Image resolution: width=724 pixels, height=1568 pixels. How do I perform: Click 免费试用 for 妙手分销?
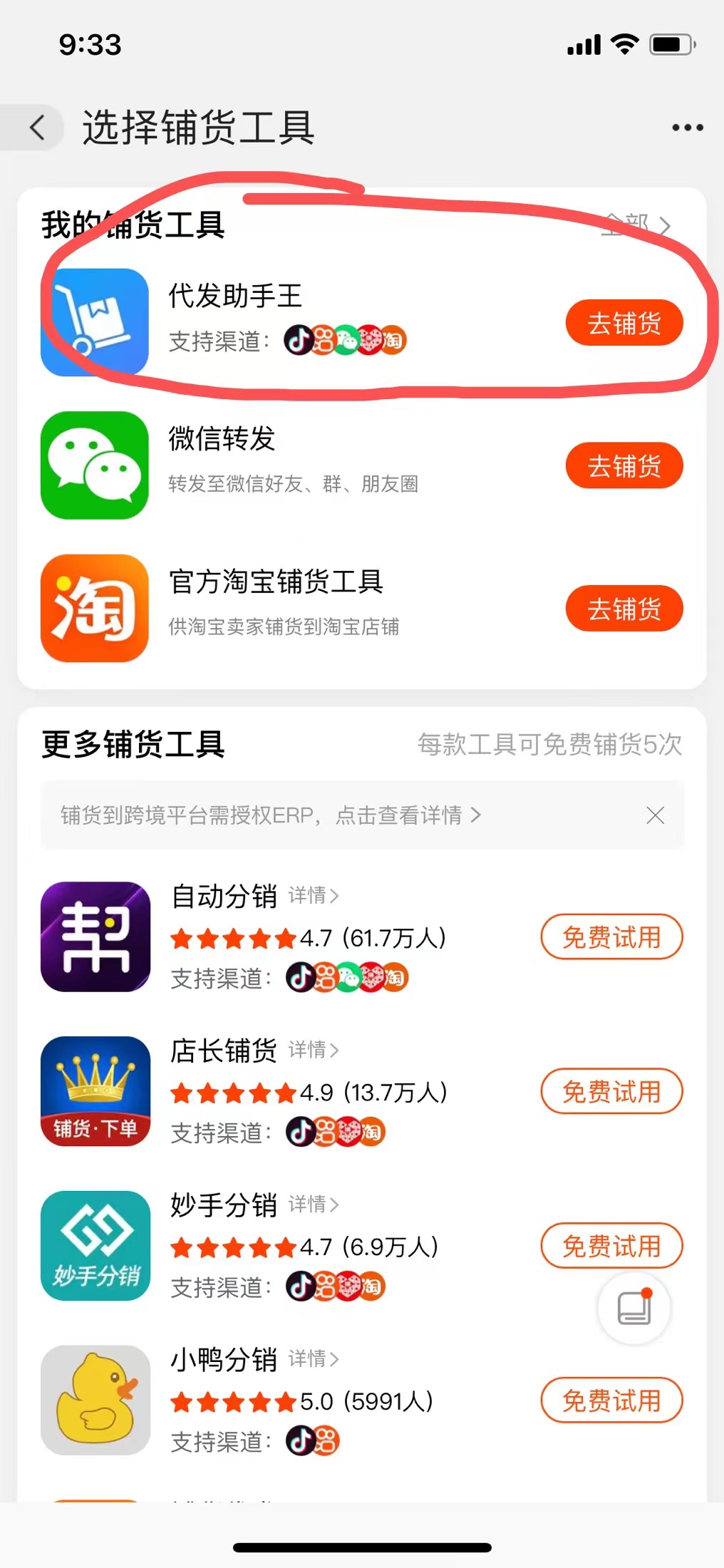coord(611,1245)
